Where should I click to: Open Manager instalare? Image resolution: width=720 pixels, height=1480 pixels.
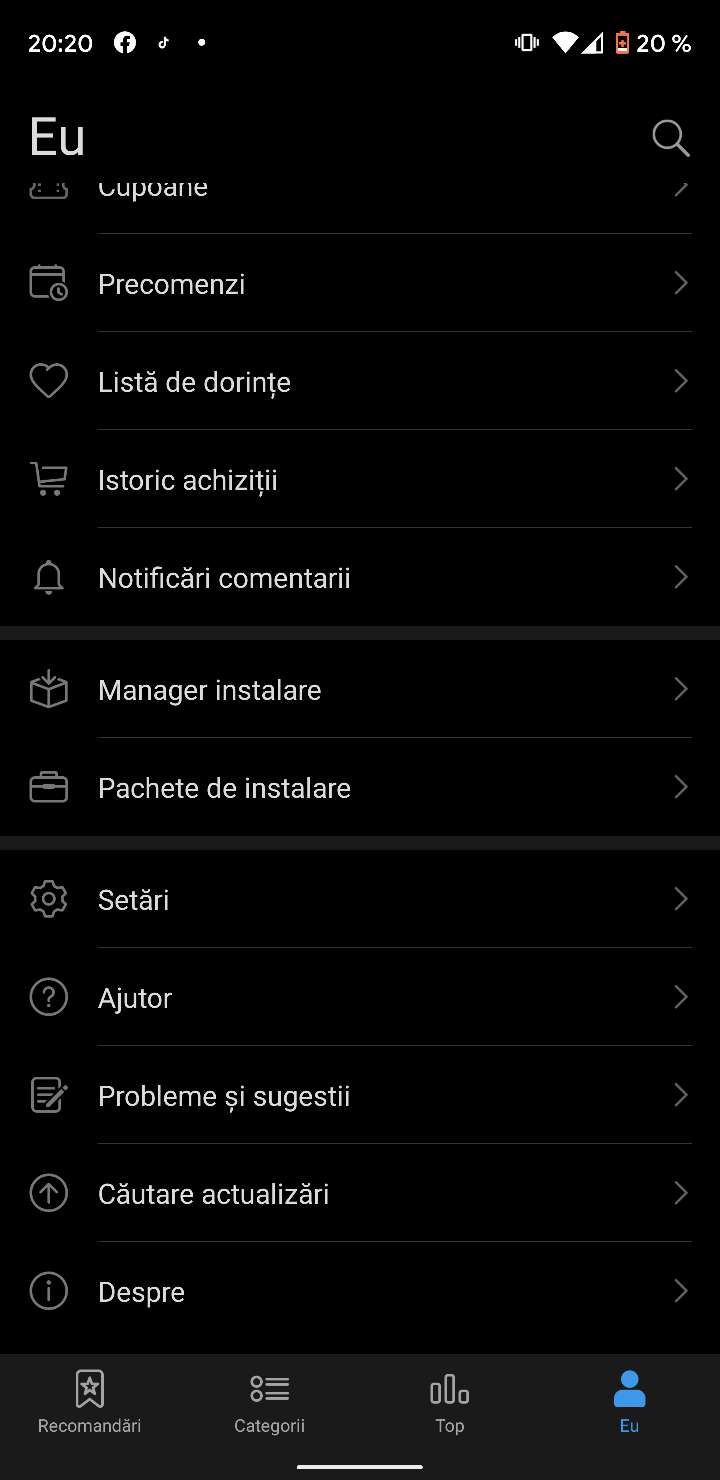[360, 690]
